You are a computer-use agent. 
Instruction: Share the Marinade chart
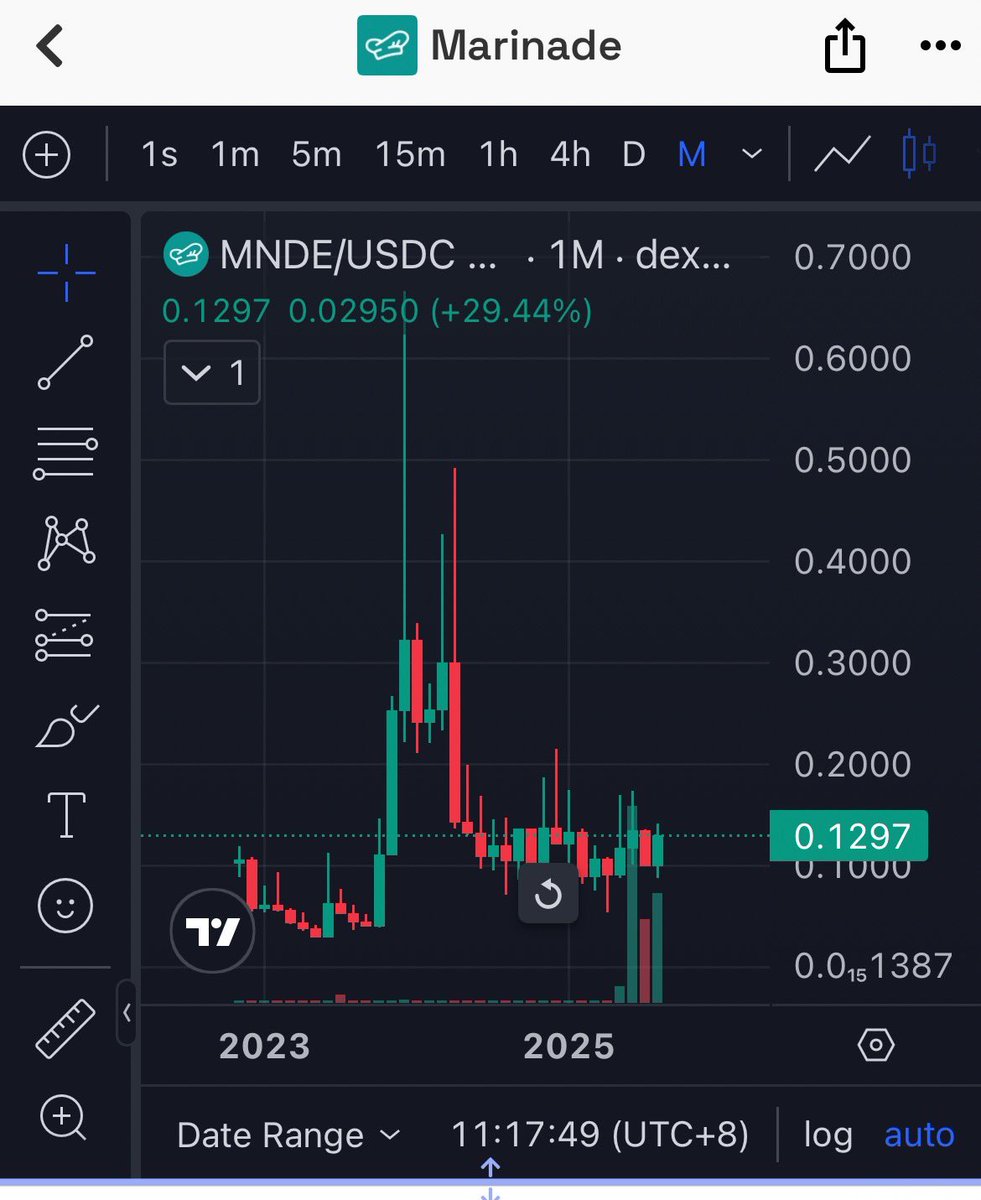click(x=843, y=46)
